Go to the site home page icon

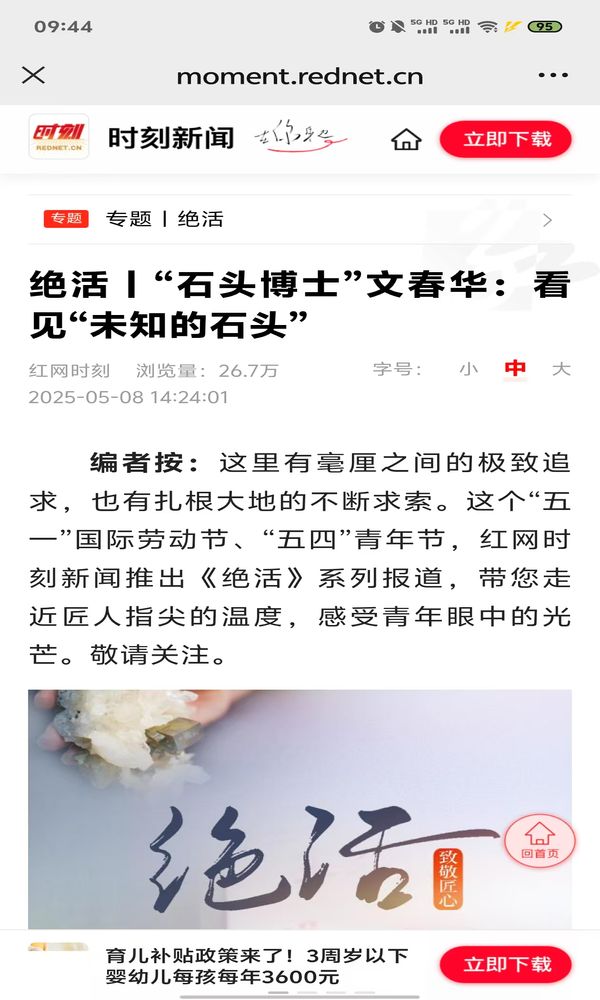coord(406,139)
